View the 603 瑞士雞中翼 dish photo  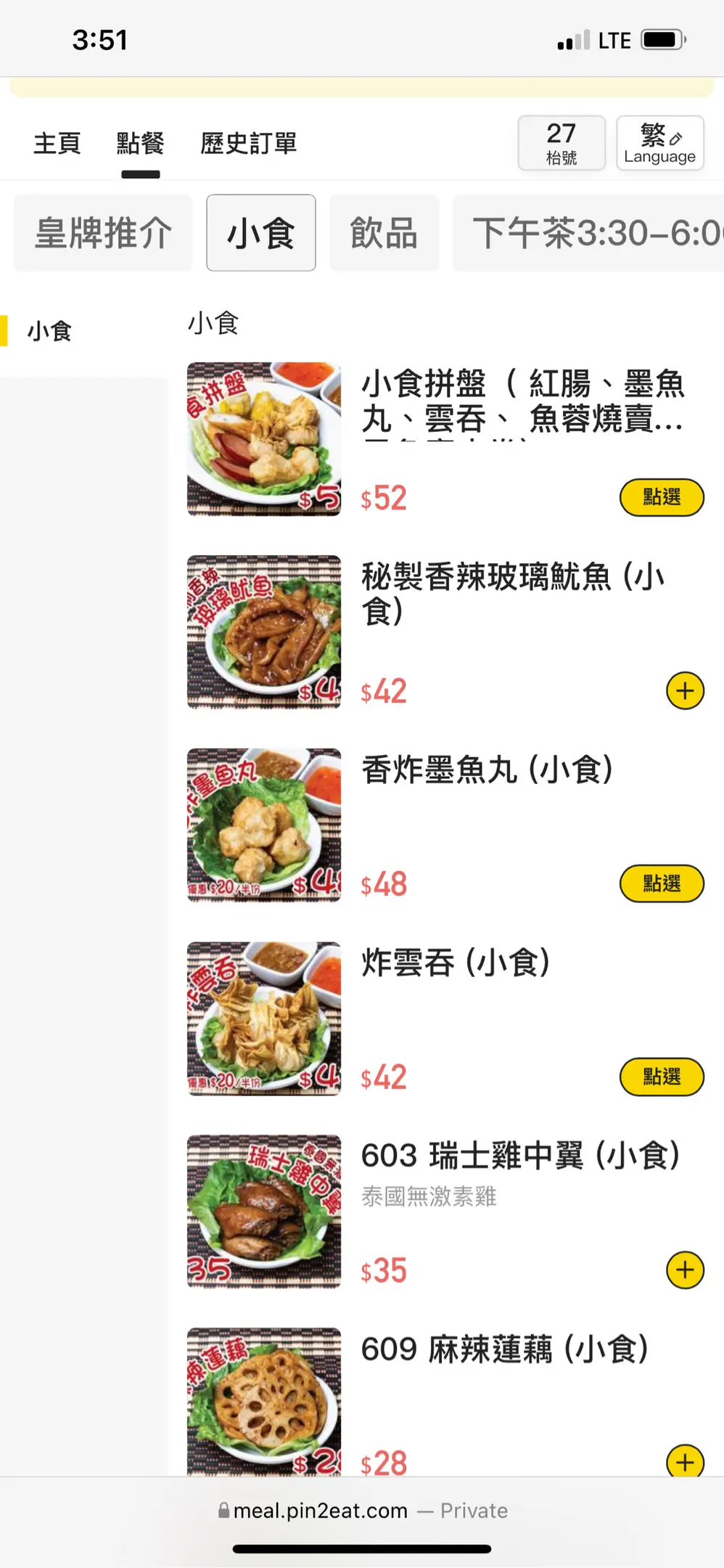tap(264, 1211)
